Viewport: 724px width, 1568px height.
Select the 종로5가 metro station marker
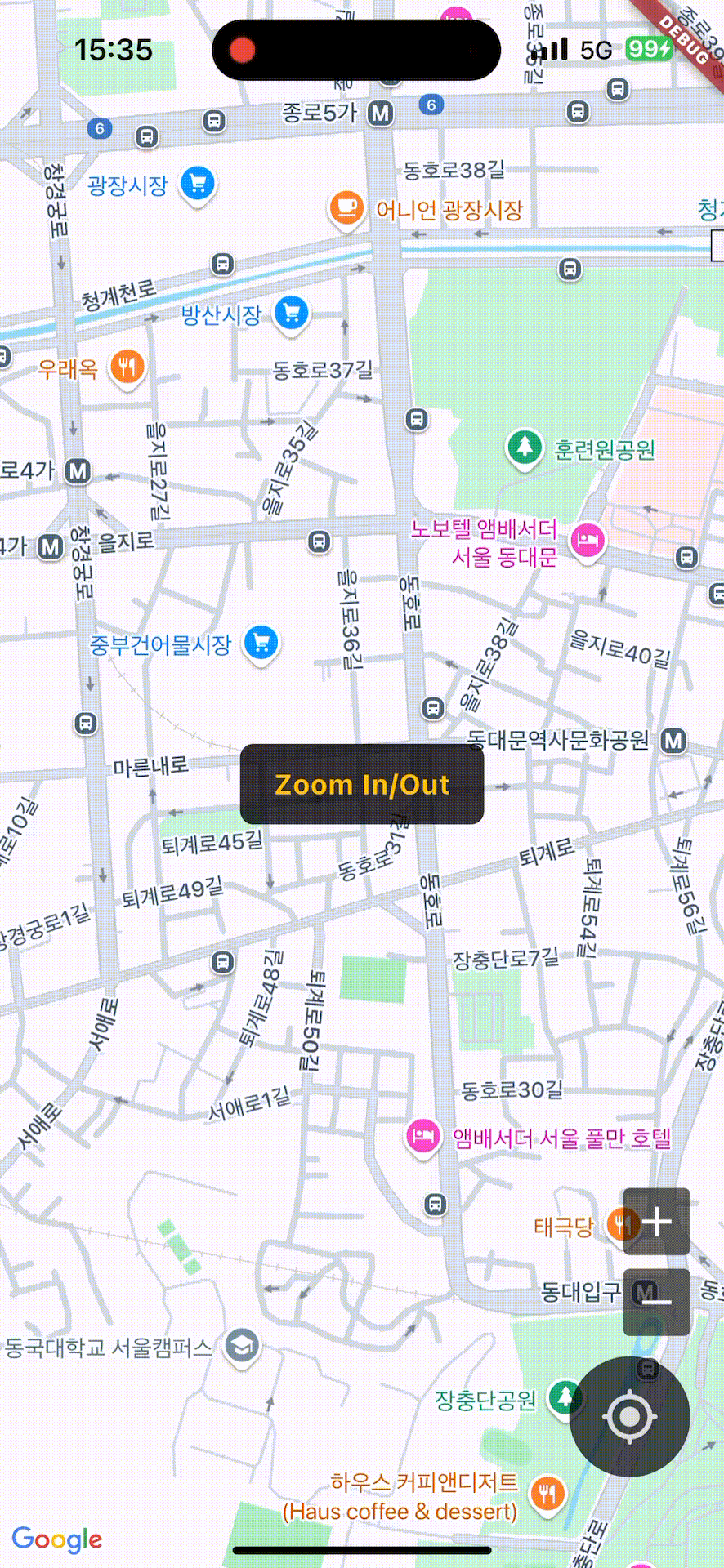point(380,113)
